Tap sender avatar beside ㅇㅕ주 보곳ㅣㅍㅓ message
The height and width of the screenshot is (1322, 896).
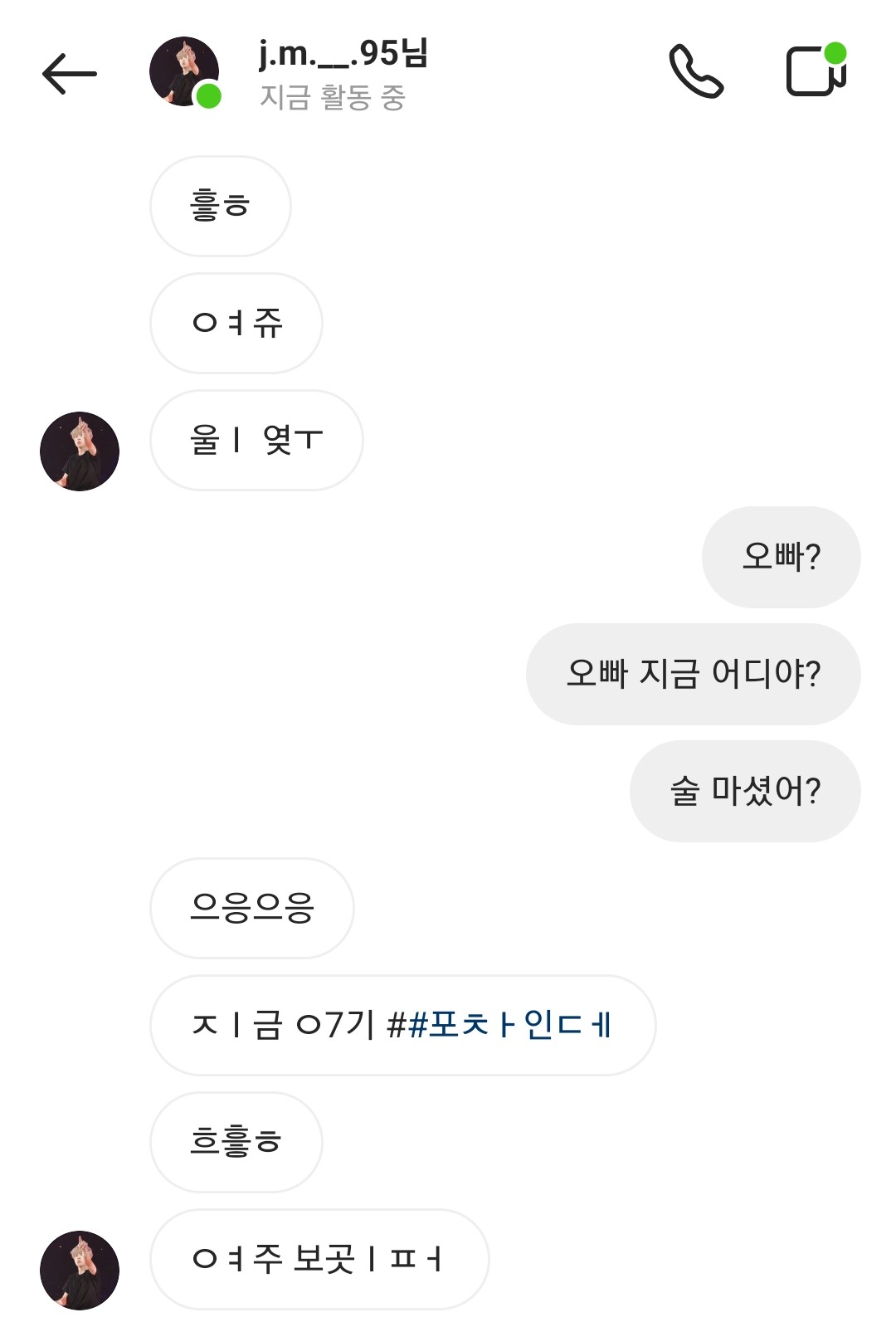coord(80,1270)
